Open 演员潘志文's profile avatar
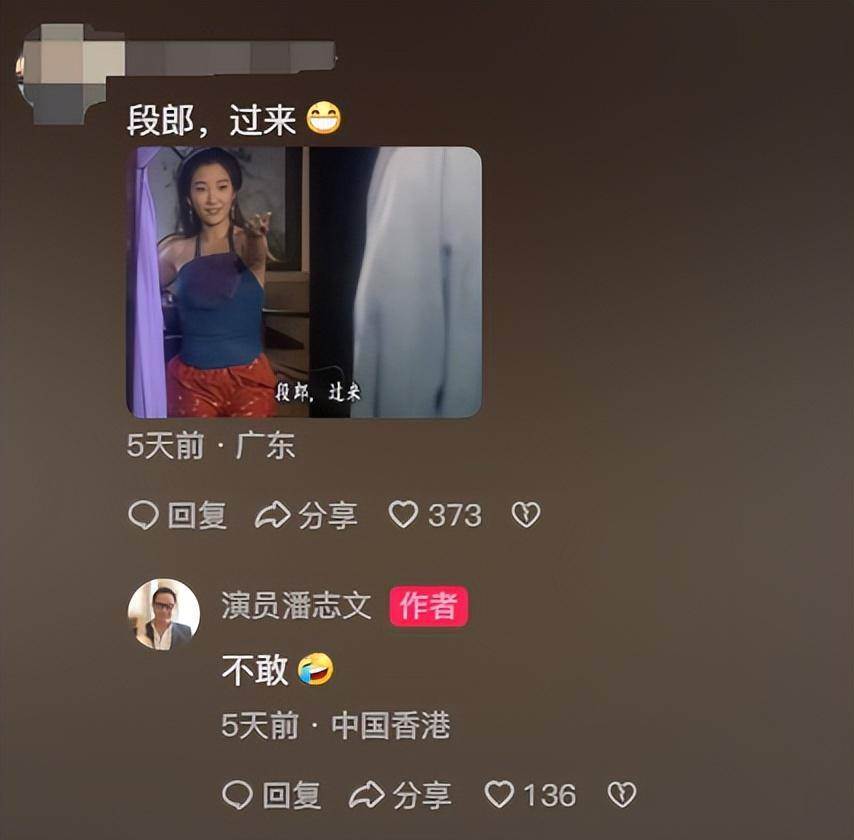 pyautogui.click(x=164, y=613)
